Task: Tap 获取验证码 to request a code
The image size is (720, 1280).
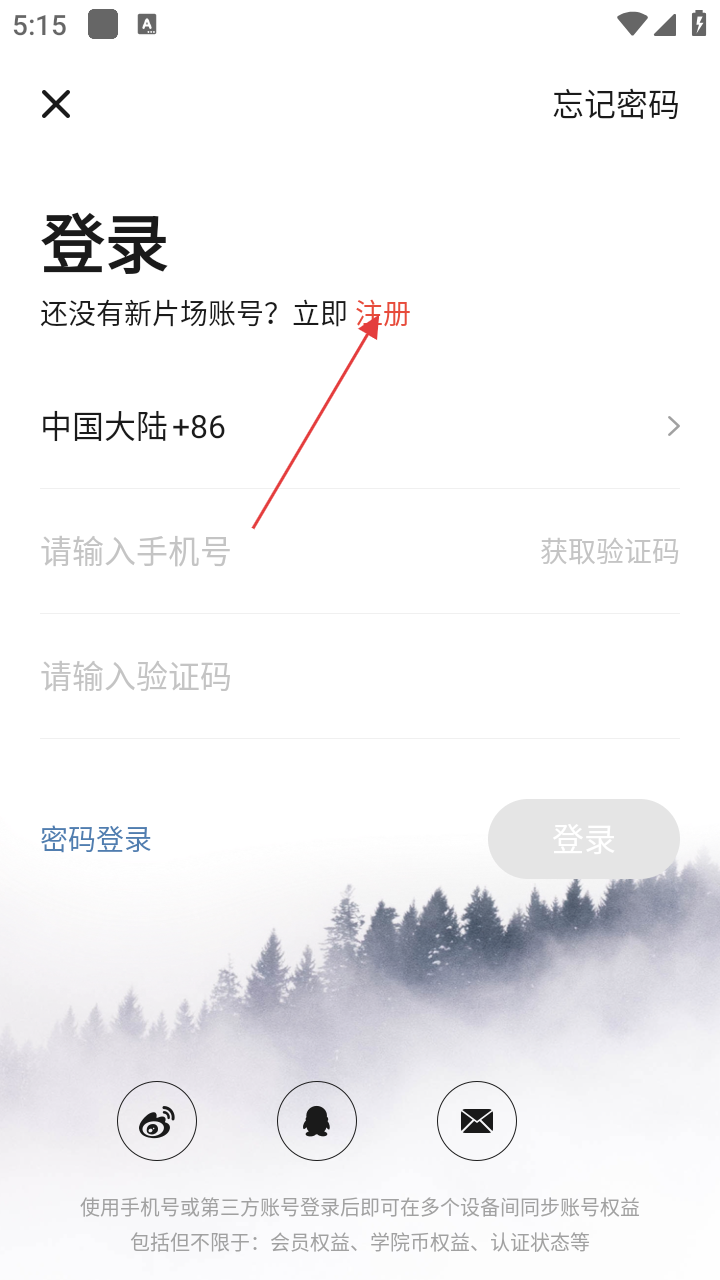Action: [609, 551]
